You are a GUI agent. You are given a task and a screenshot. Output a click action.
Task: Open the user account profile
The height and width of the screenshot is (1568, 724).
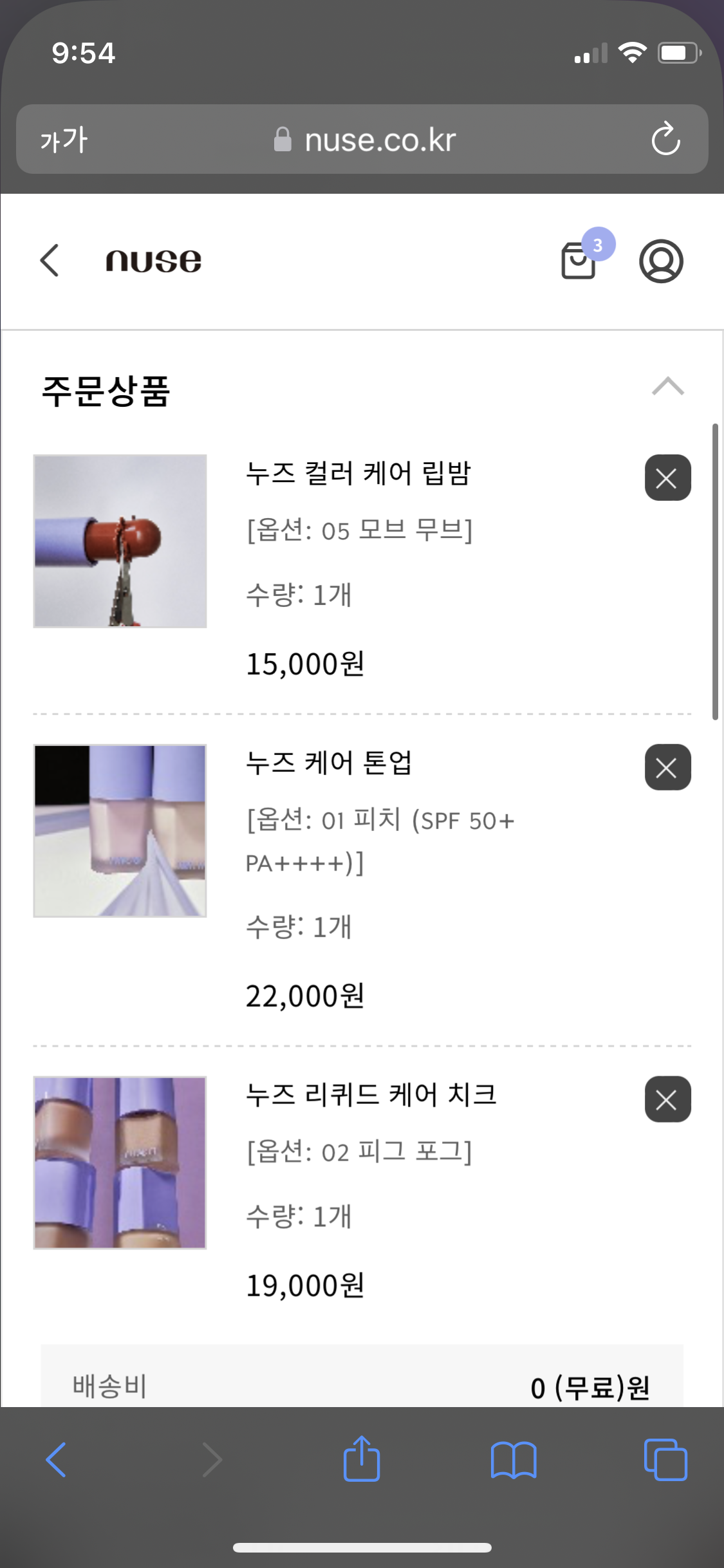click(661, 261)
